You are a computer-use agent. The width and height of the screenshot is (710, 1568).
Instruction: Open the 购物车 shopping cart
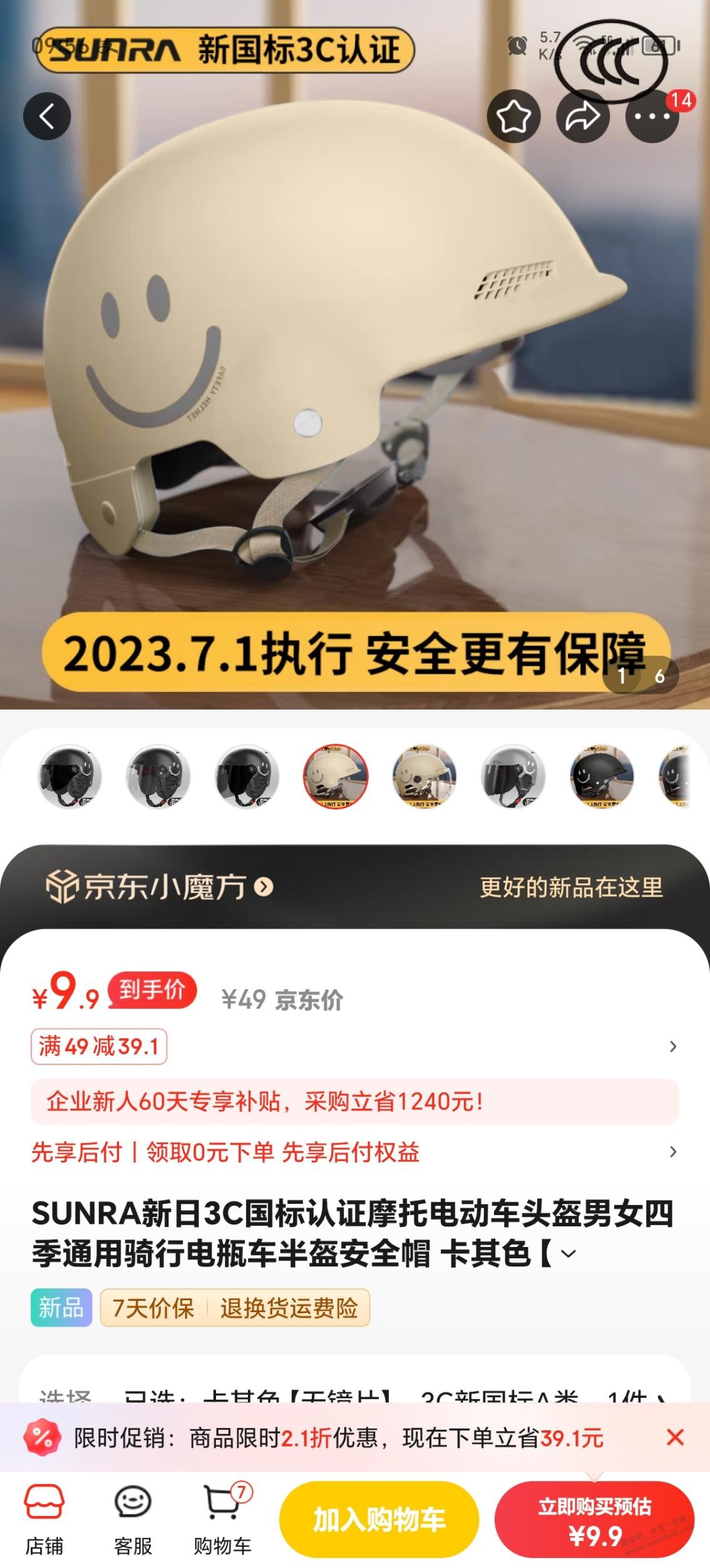coord(222,1519)
